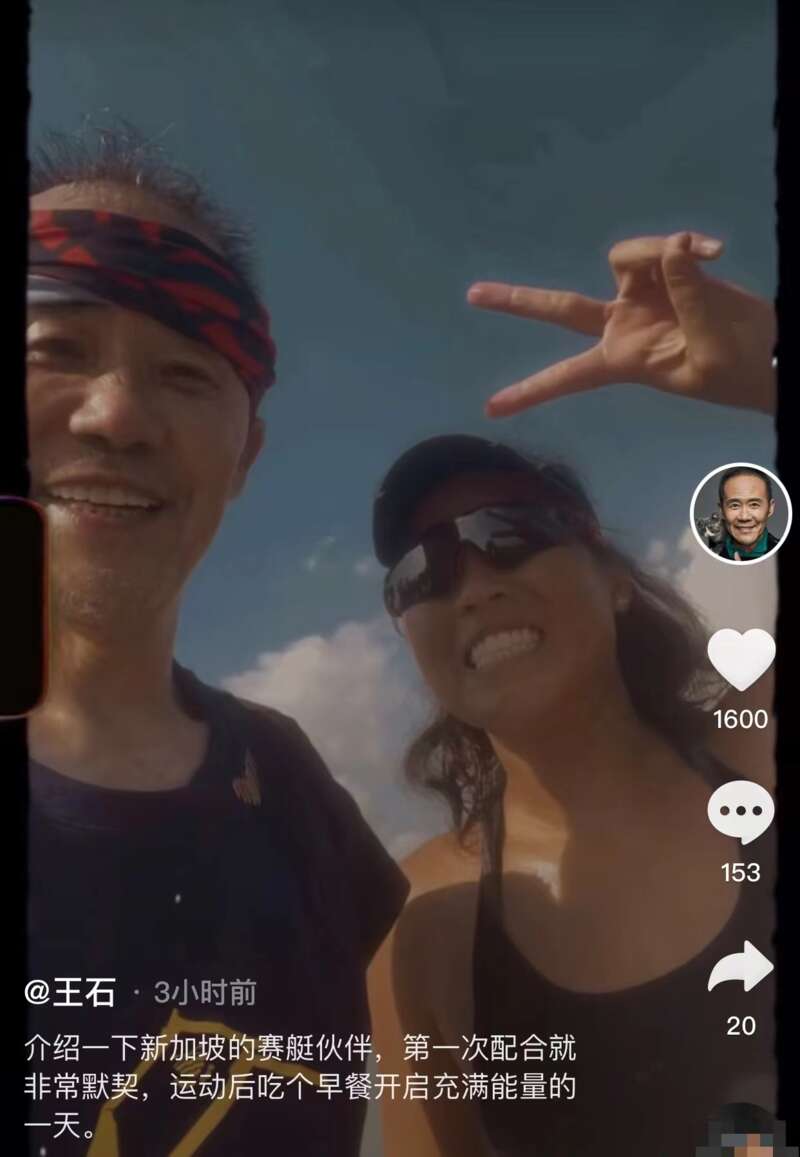Open 王石's profile avatar
The height and width of the screenshot is (1157, 800).
point(741,514)
